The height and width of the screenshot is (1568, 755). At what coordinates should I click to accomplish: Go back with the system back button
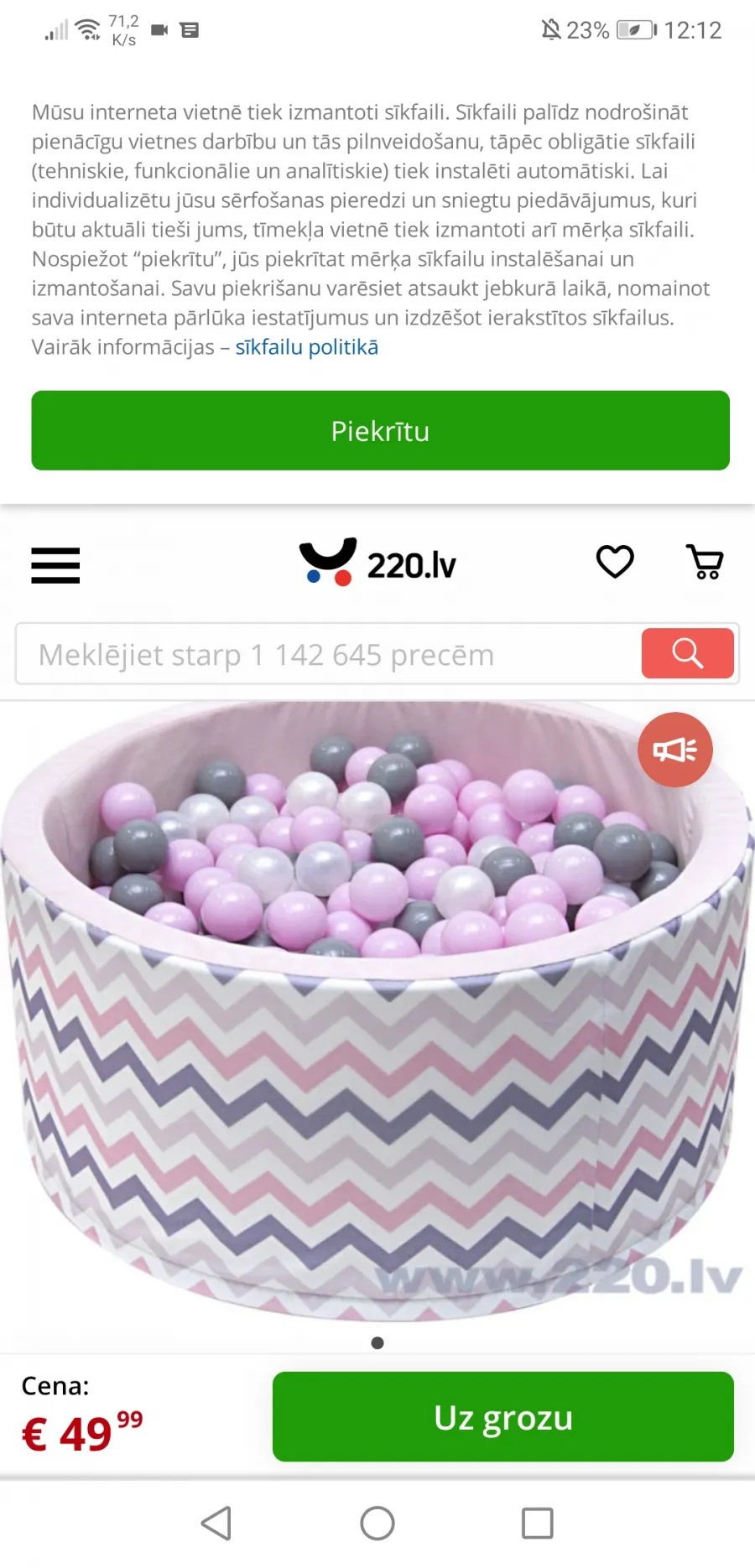(x=216, y=1524)
